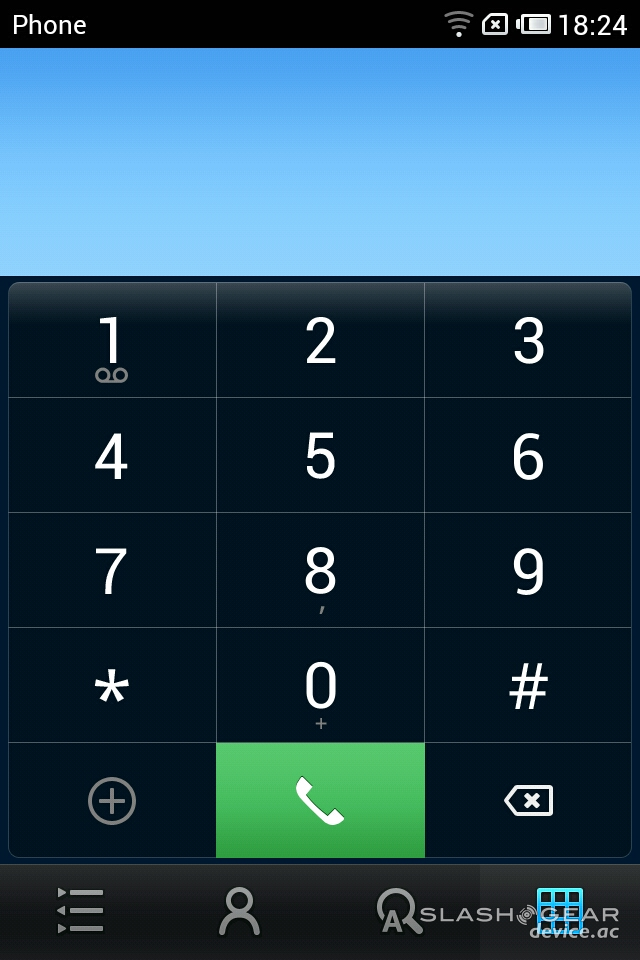Enter digit 3 on the dialer

pyautogui.click(x=528, y=341)
